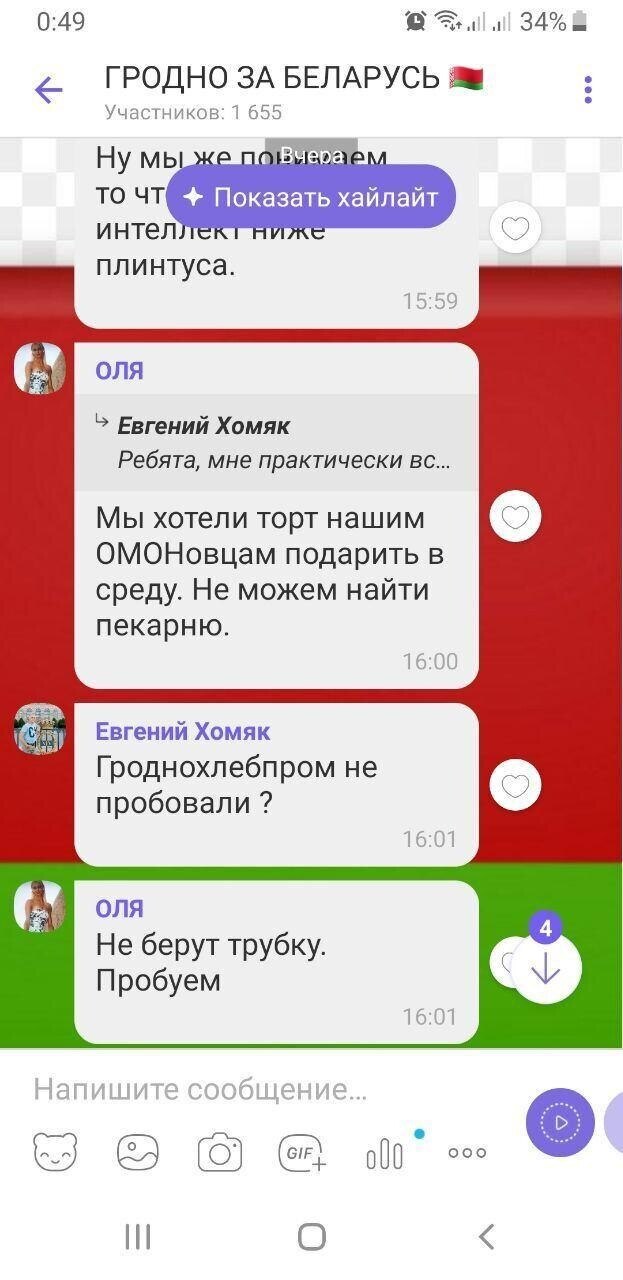Tap the Показать хайлайт button

coord(311,197)
